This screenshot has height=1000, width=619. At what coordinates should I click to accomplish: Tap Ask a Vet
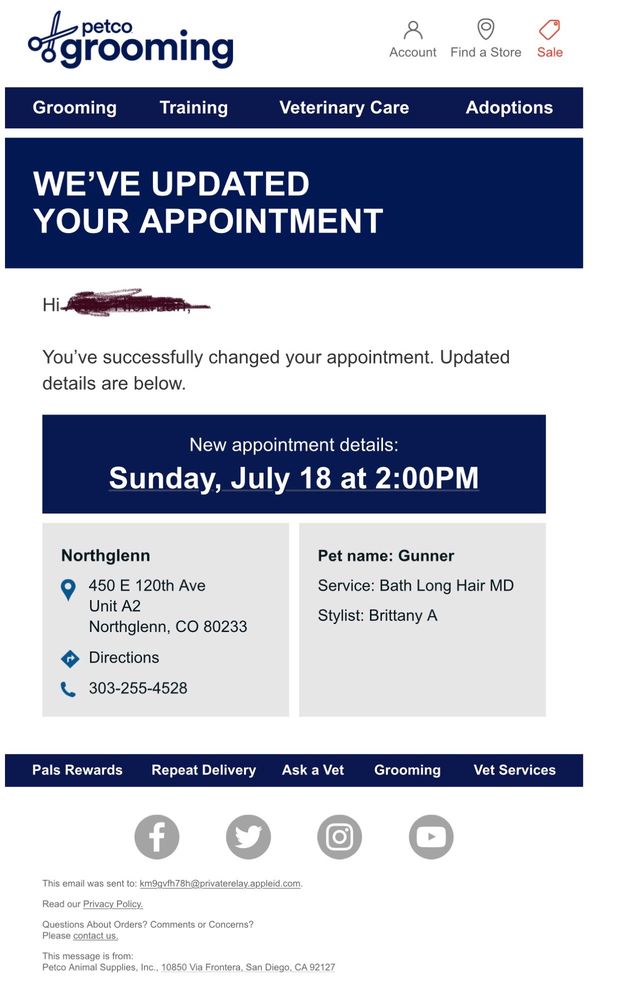coord(313,770)
